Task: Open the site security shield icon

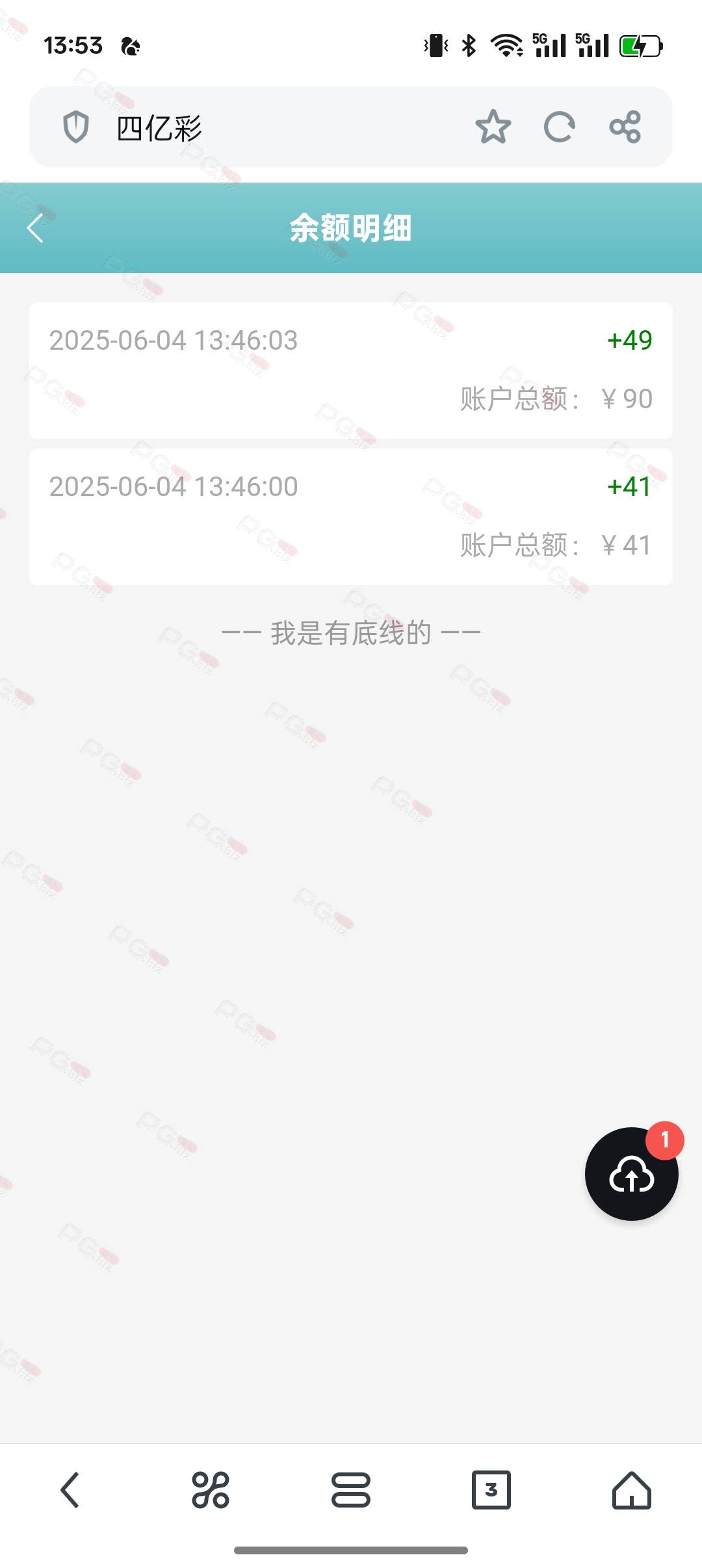Action: (x=76, y=127)
